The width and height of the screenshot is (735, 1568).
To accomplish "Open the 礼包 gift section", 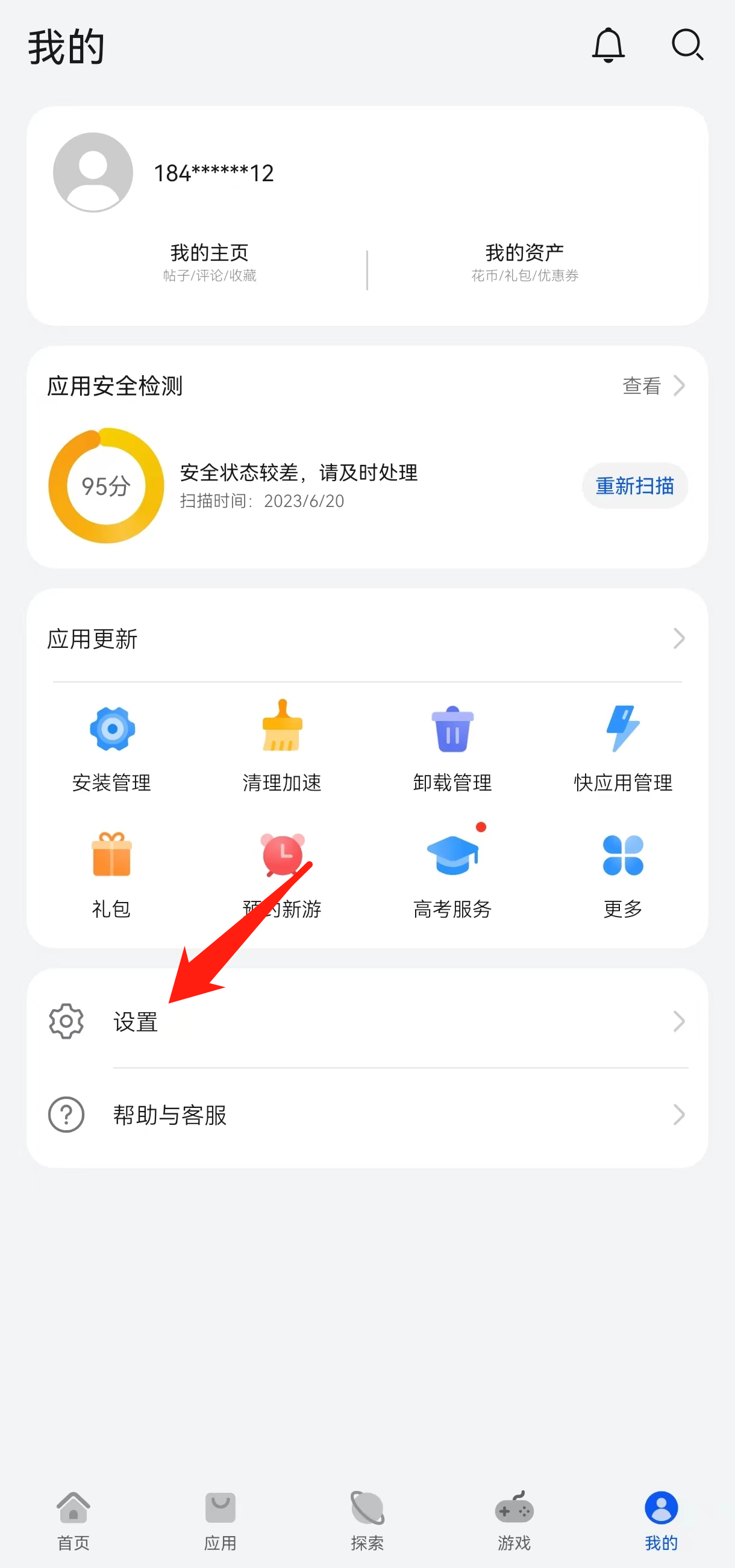I will tap(112, 874).
